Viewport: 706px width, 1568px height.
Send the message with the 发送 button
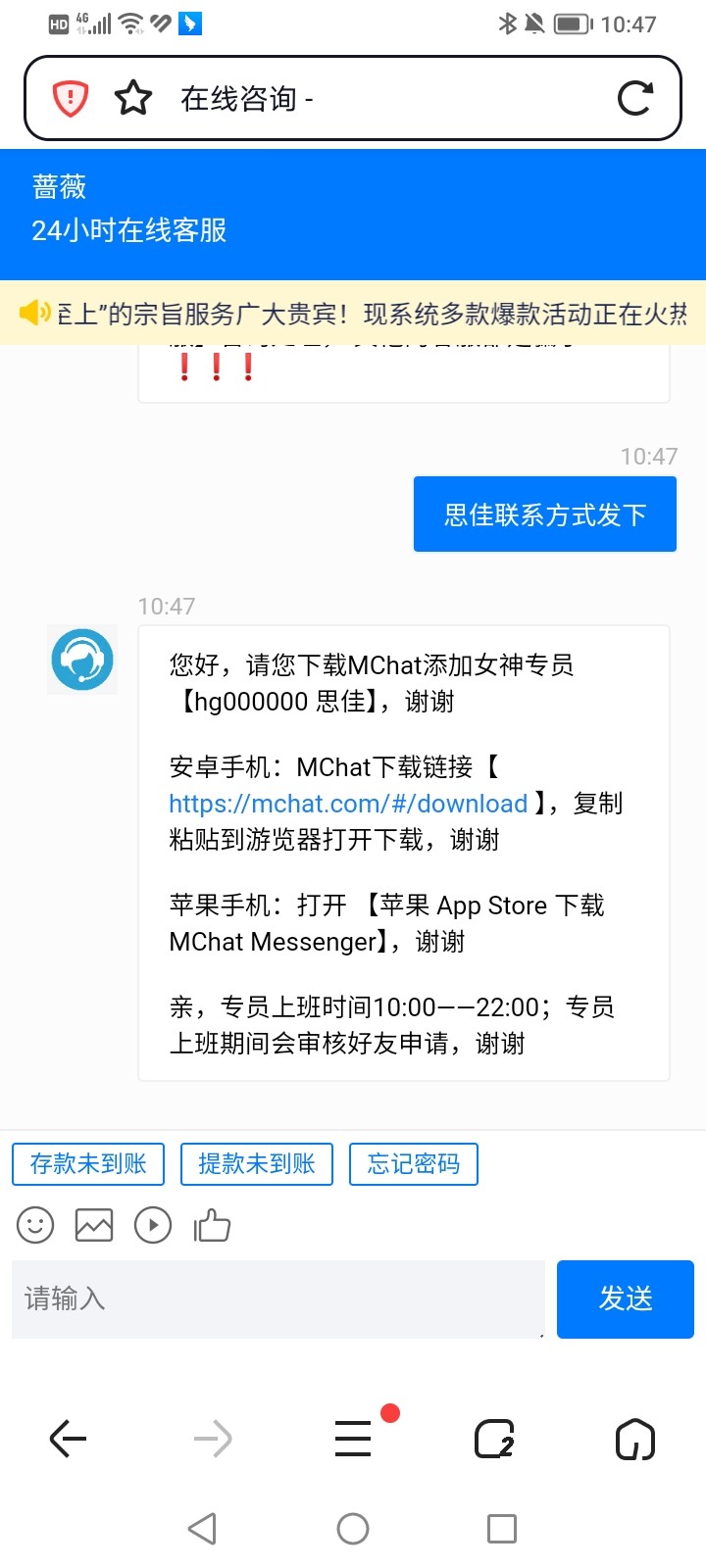point(625,1299)
